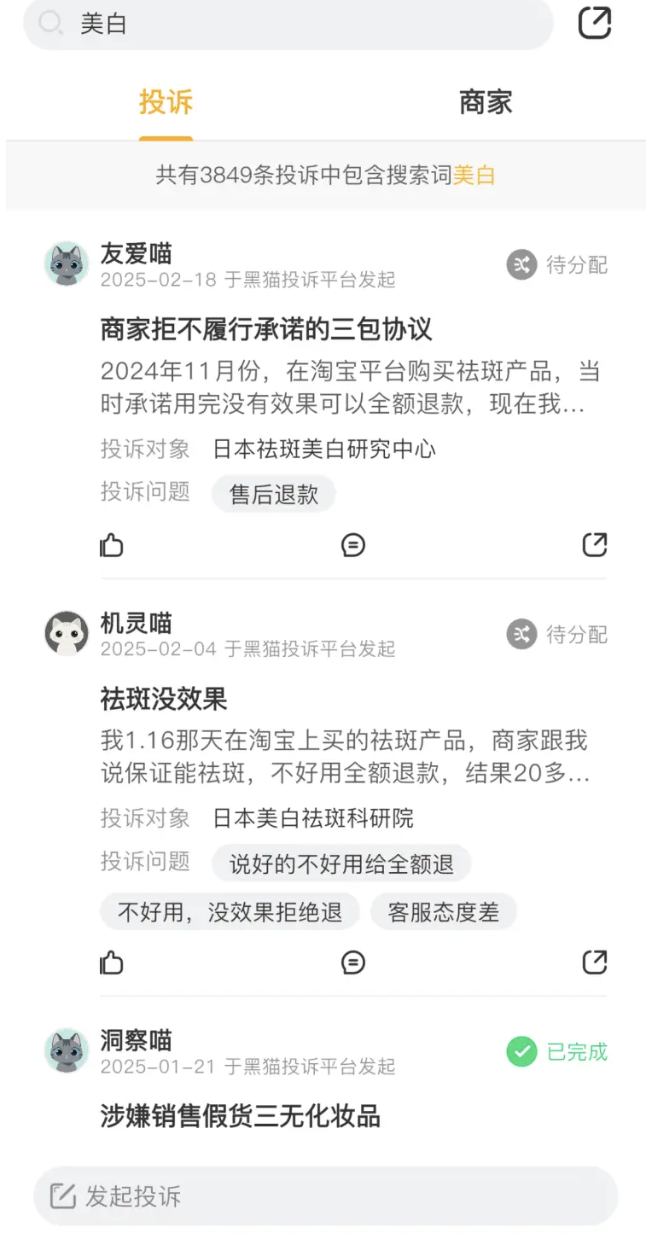Comment on 友爱喵's complaint
Screen dimensions: 648x1234
(x=353, y=545)
